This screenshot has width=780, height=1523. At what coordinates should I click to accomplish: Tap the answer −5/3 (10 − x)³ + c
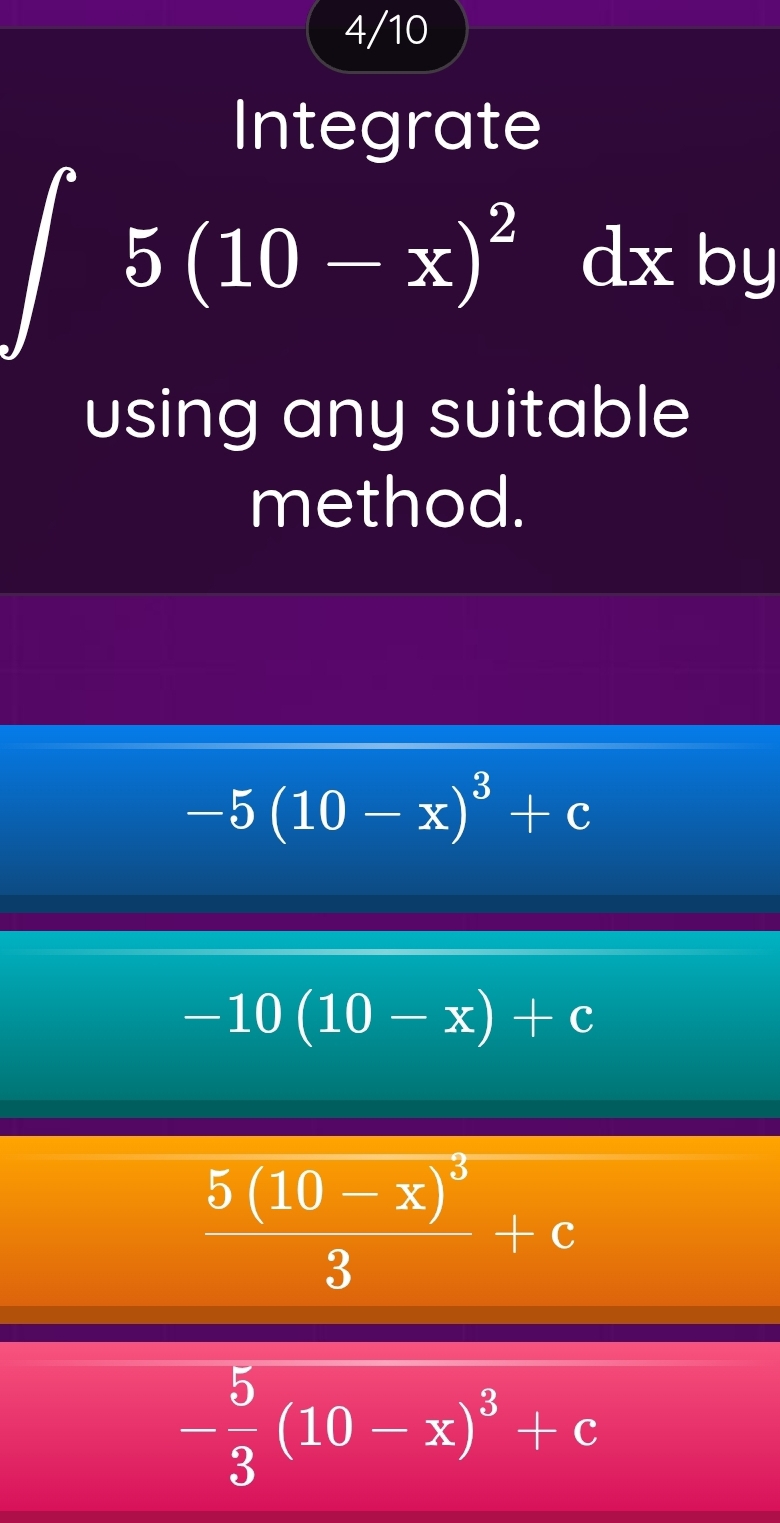[390, 1428]
